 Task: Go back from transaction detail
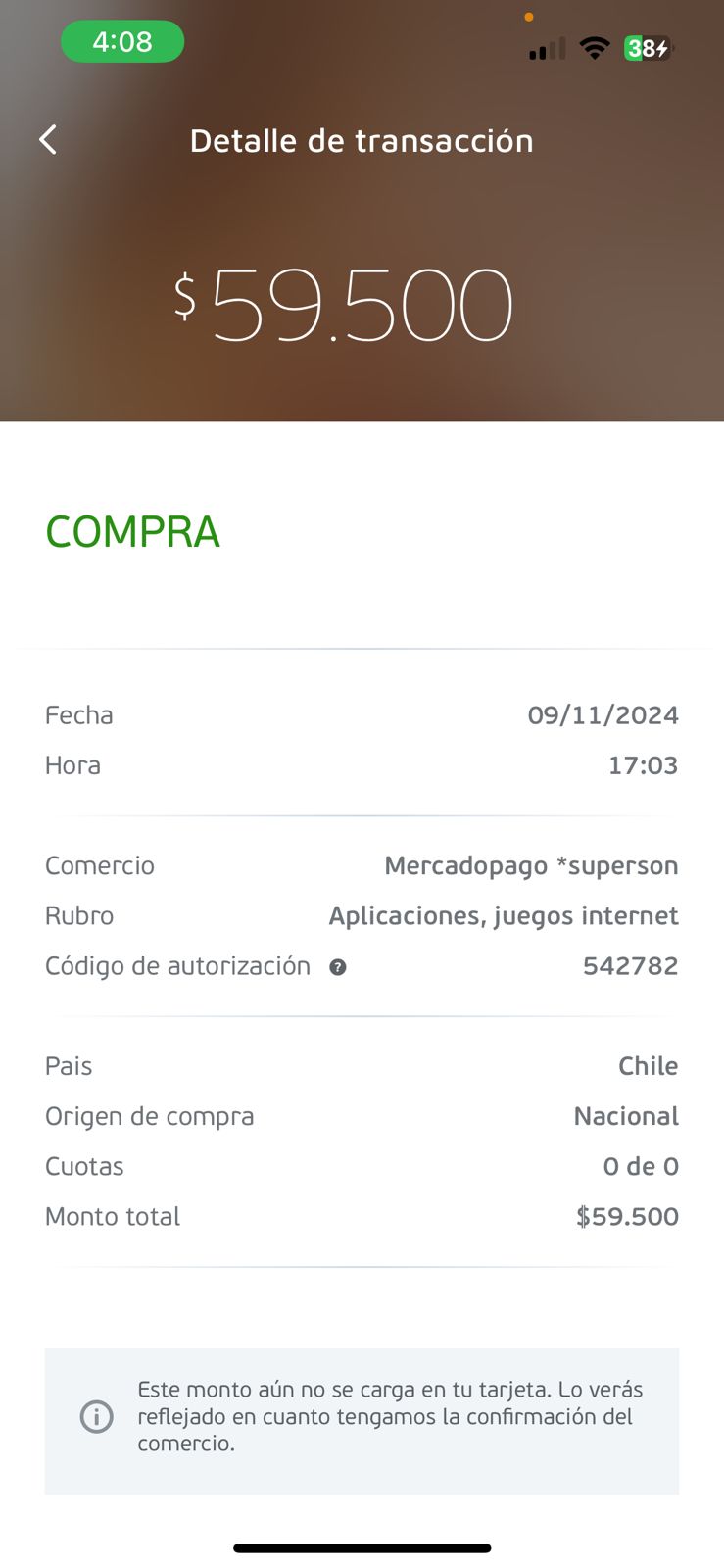coord(48,140)
